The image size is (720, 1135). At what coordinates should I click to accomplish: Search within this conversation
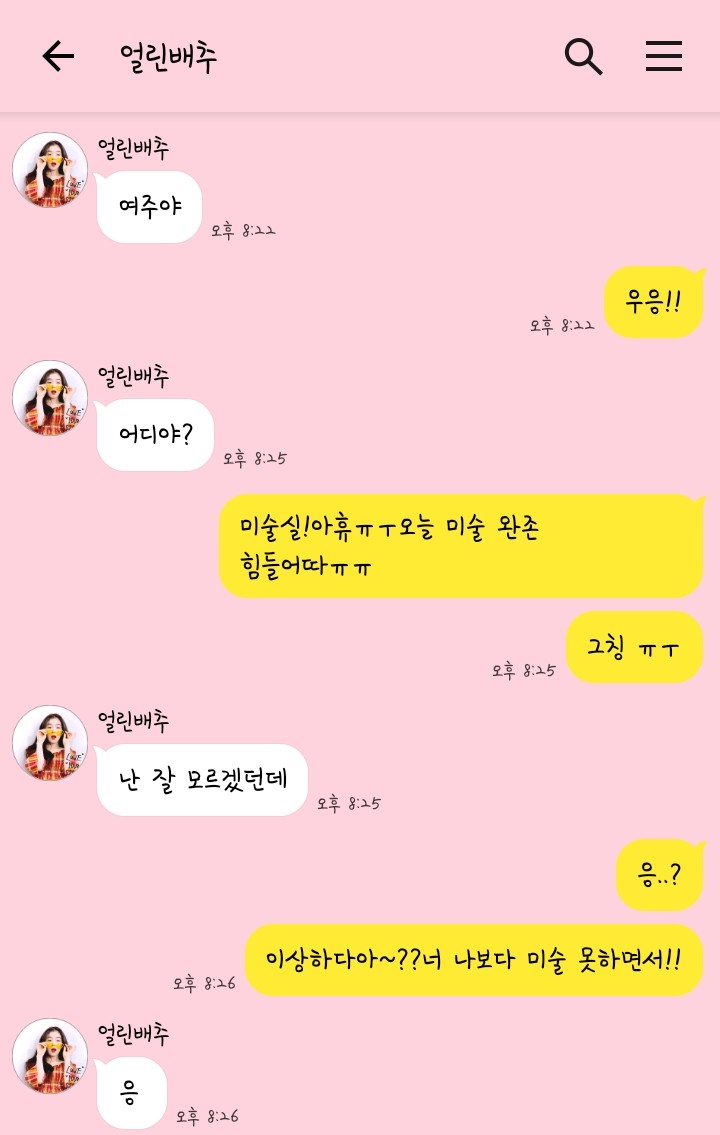coord(583,57)
